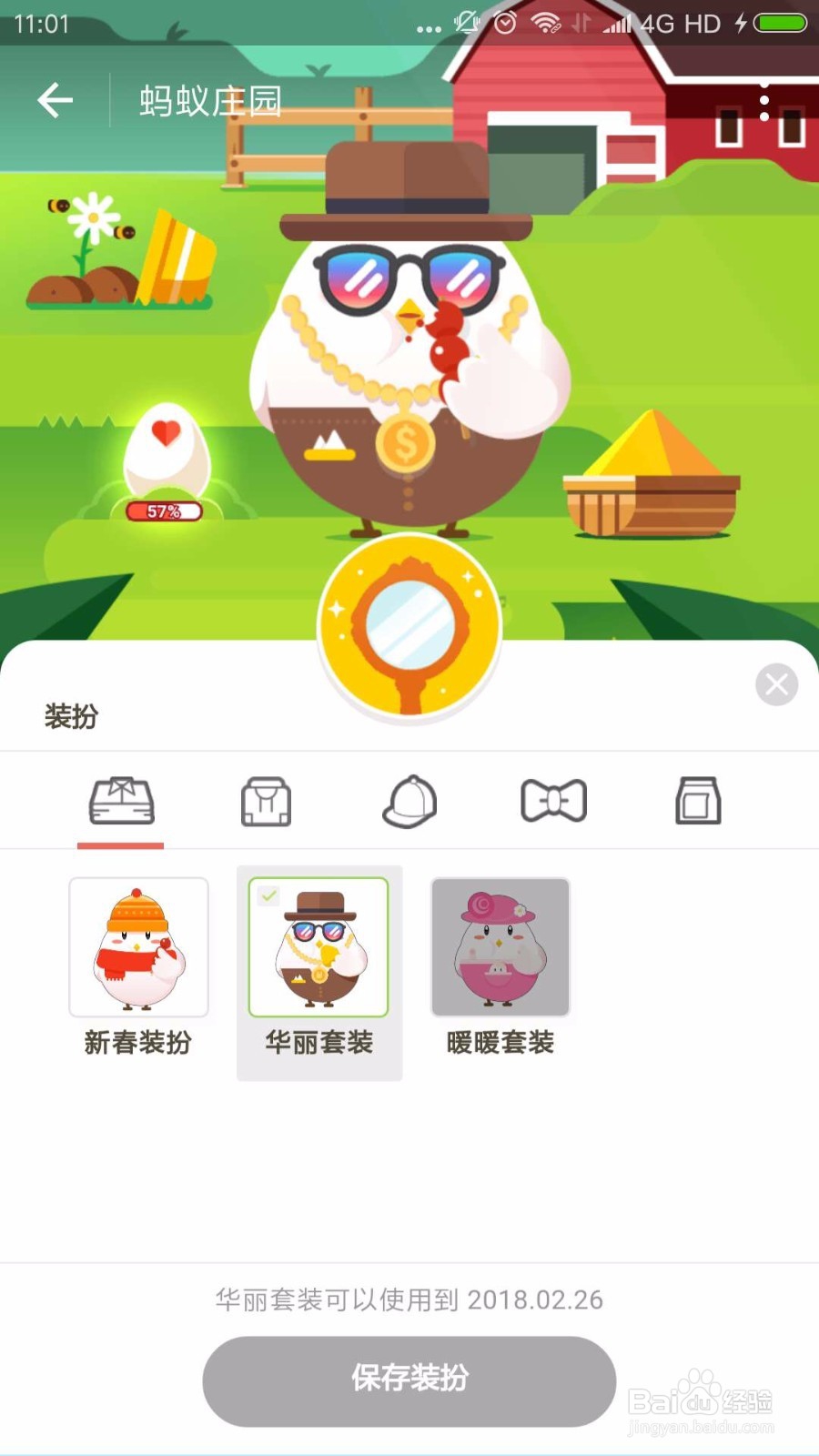
Task: Select the hat accessories category icon
Action: pos(409,801)
